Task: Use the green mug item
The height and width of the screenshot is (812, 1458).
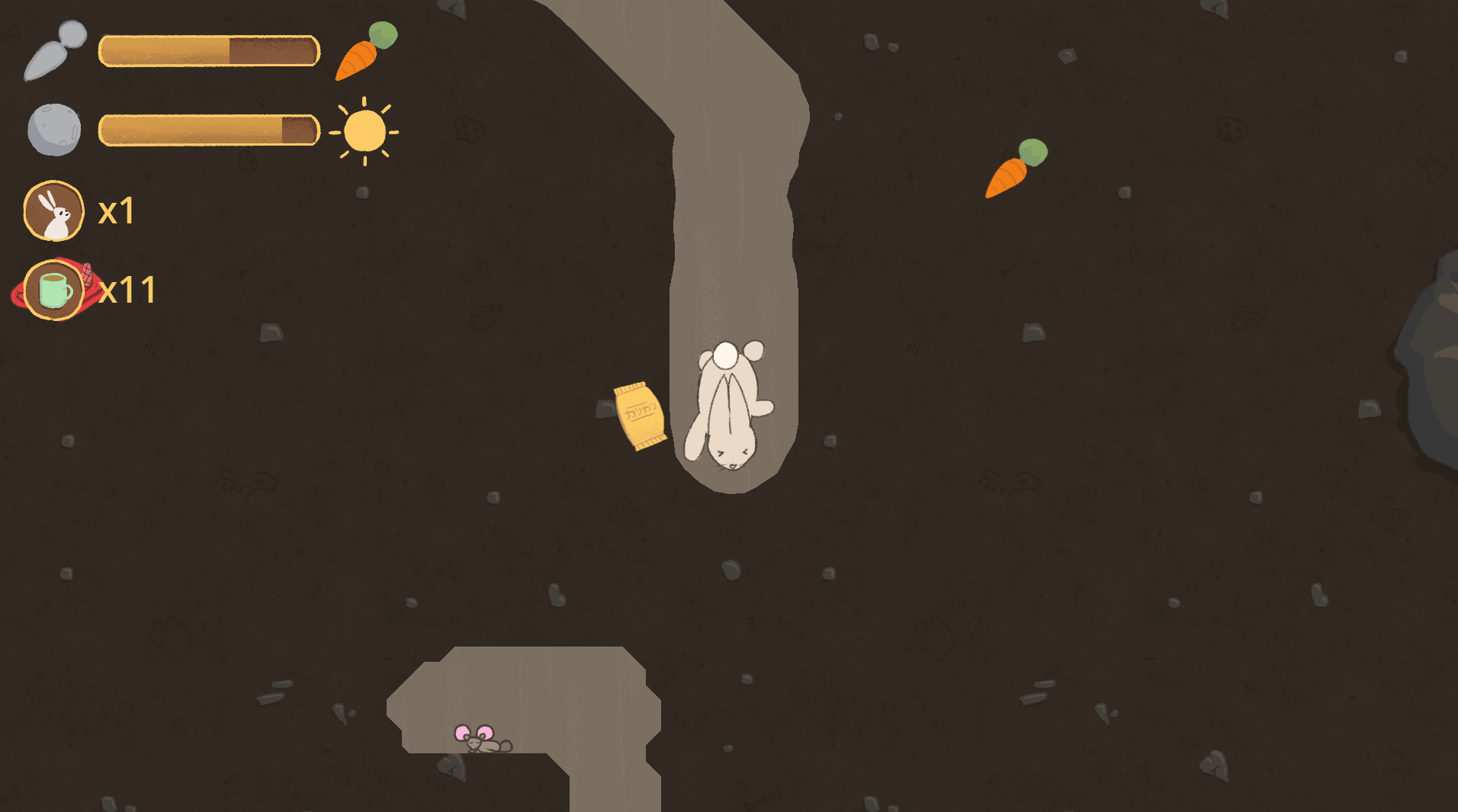Action: tap(53, 290)
